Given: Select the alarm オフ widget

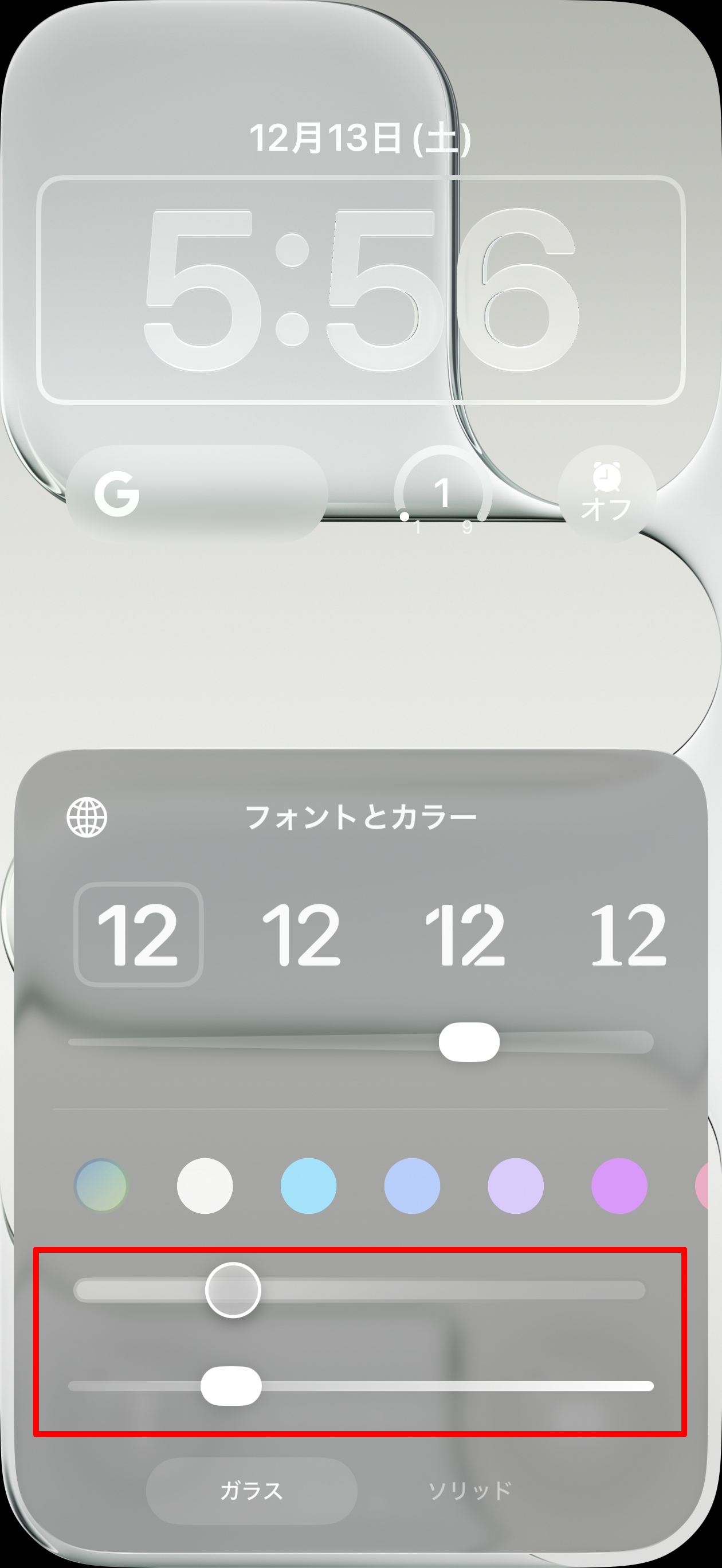Looking at the screenshot, I should 606,493.
